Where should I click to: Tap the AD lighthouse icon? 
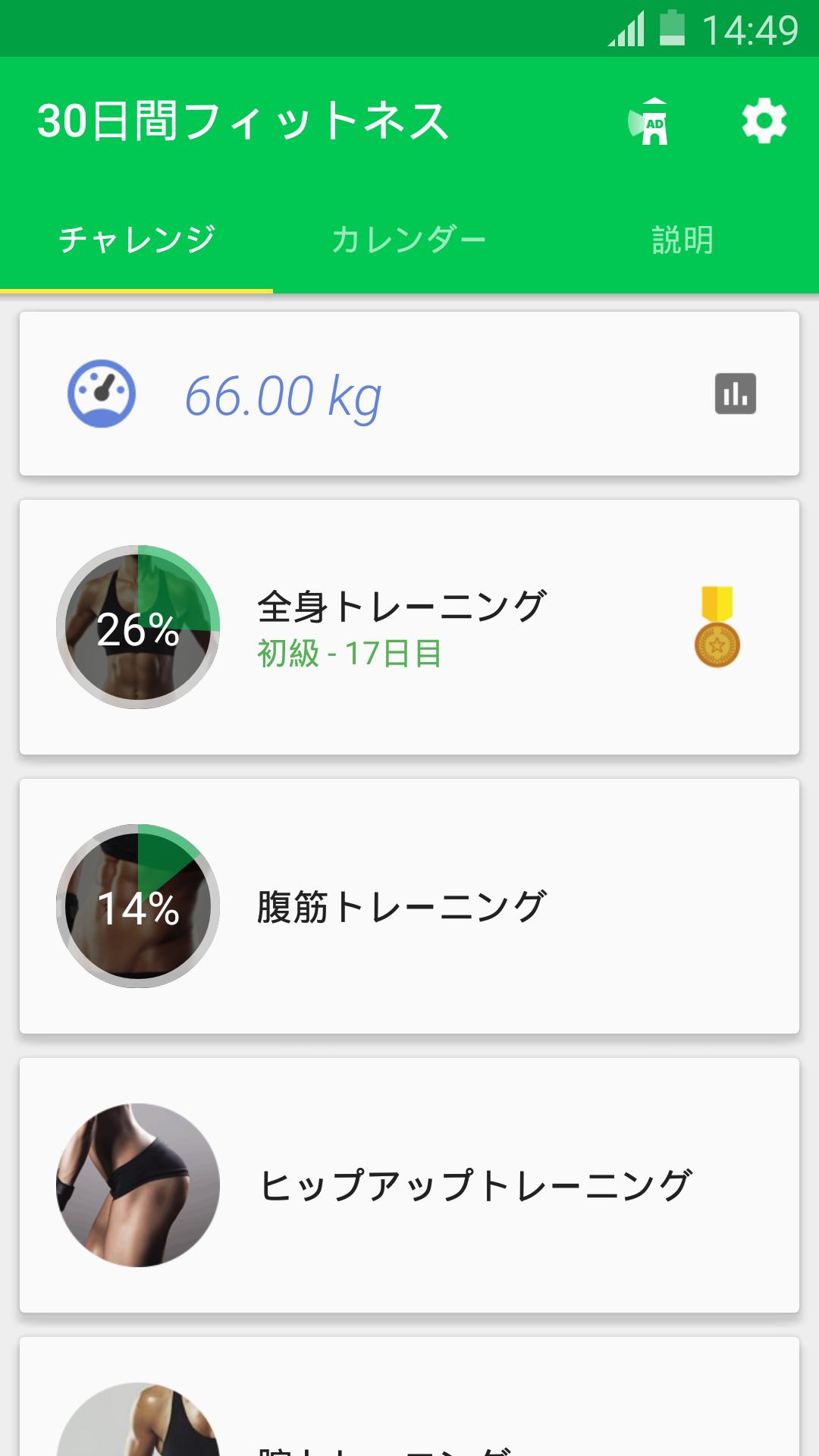(x=650, y=121)
